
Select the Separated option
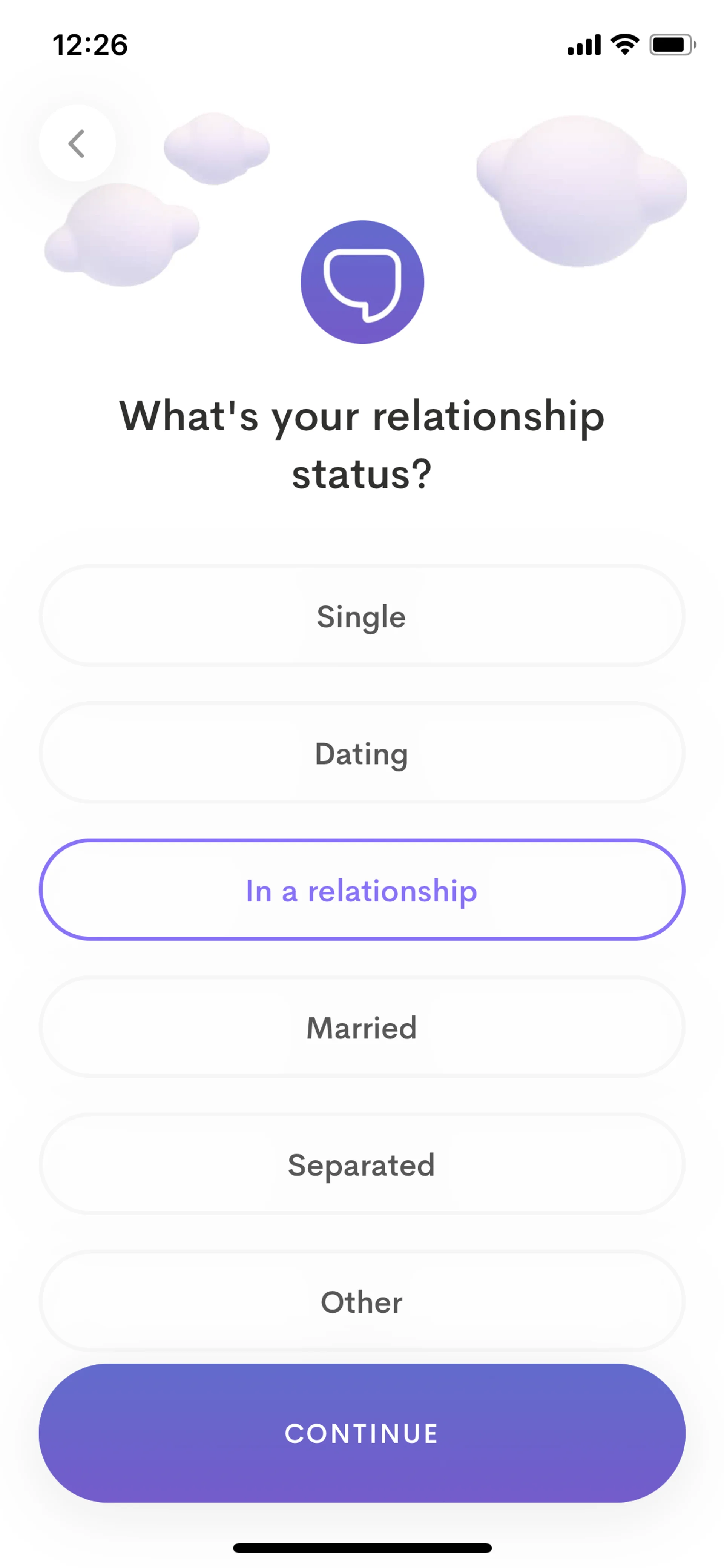(x=361, y=1164)
